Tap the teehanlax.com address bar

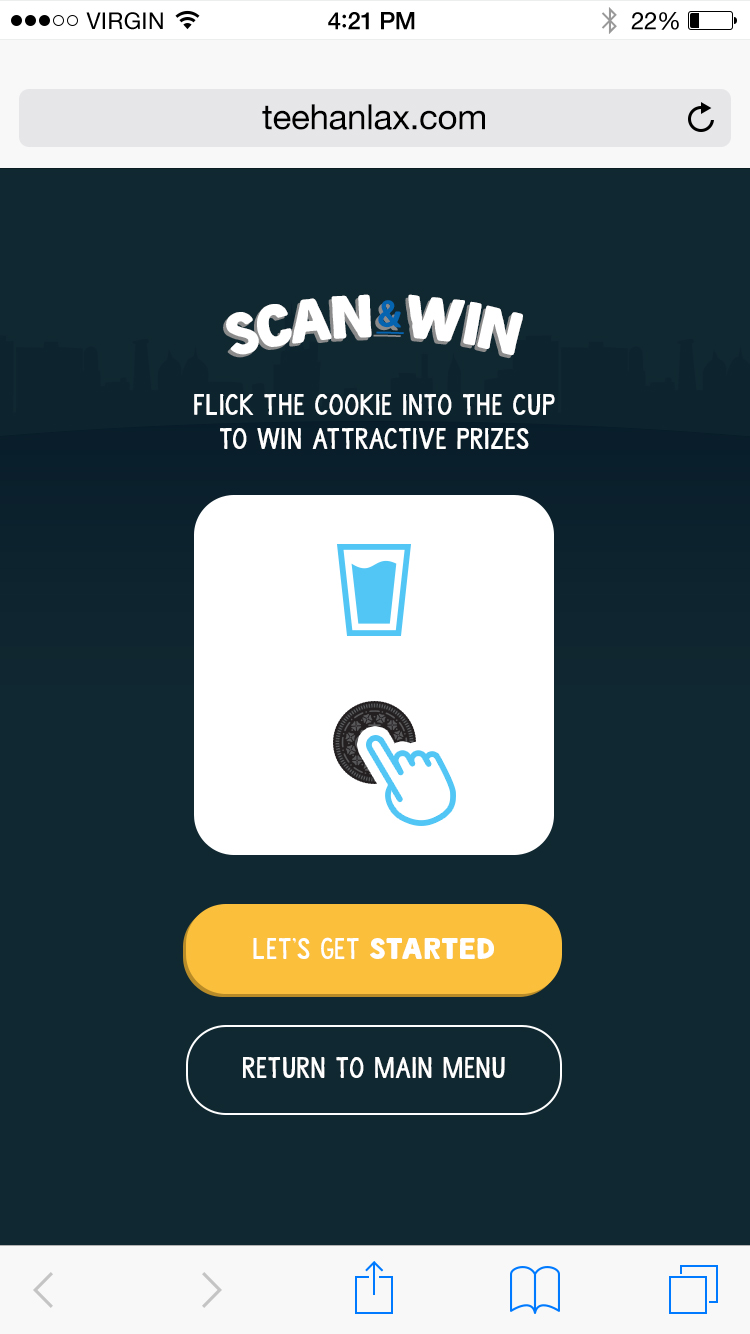click(x=374, y=118)
